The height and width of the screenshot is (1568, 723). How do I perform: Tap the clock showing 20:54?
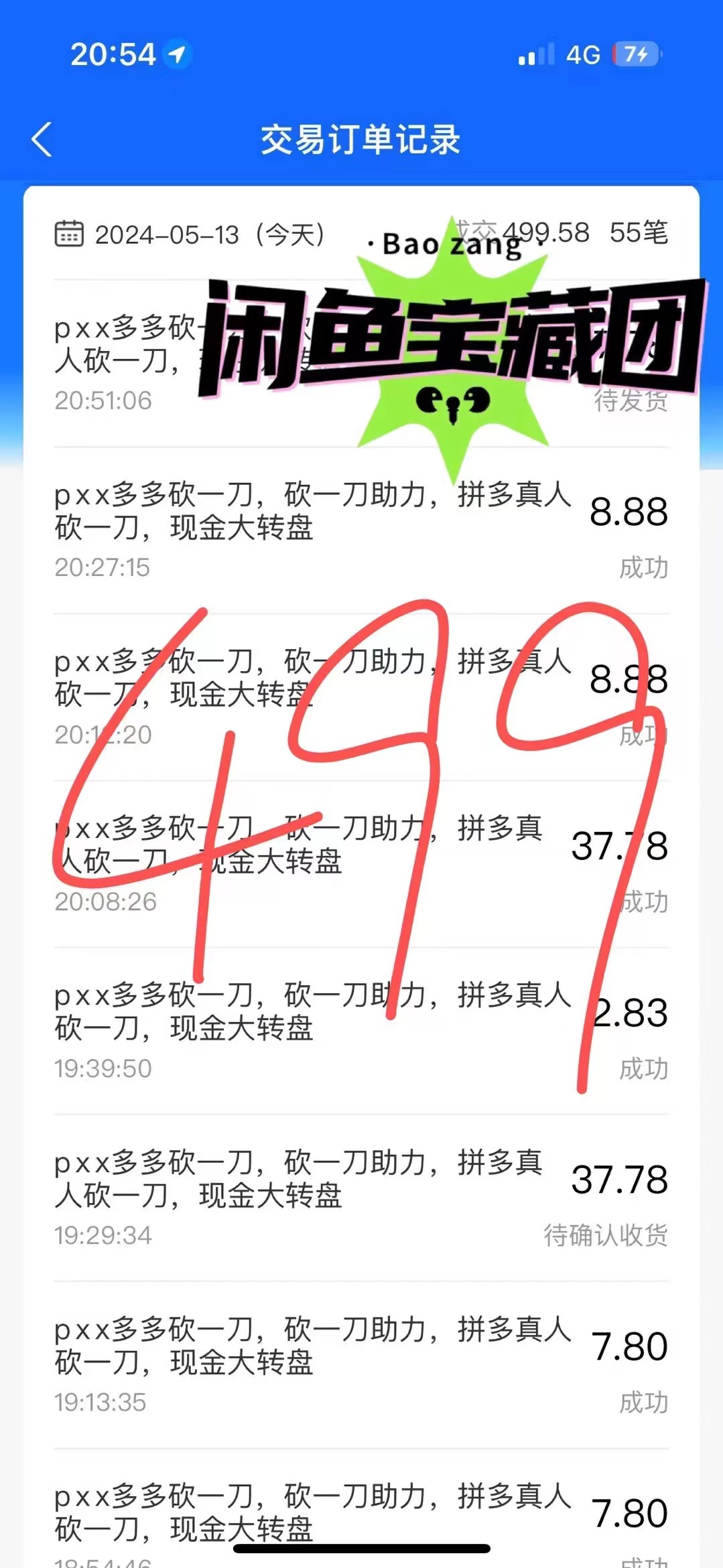(x=115, y=54)
